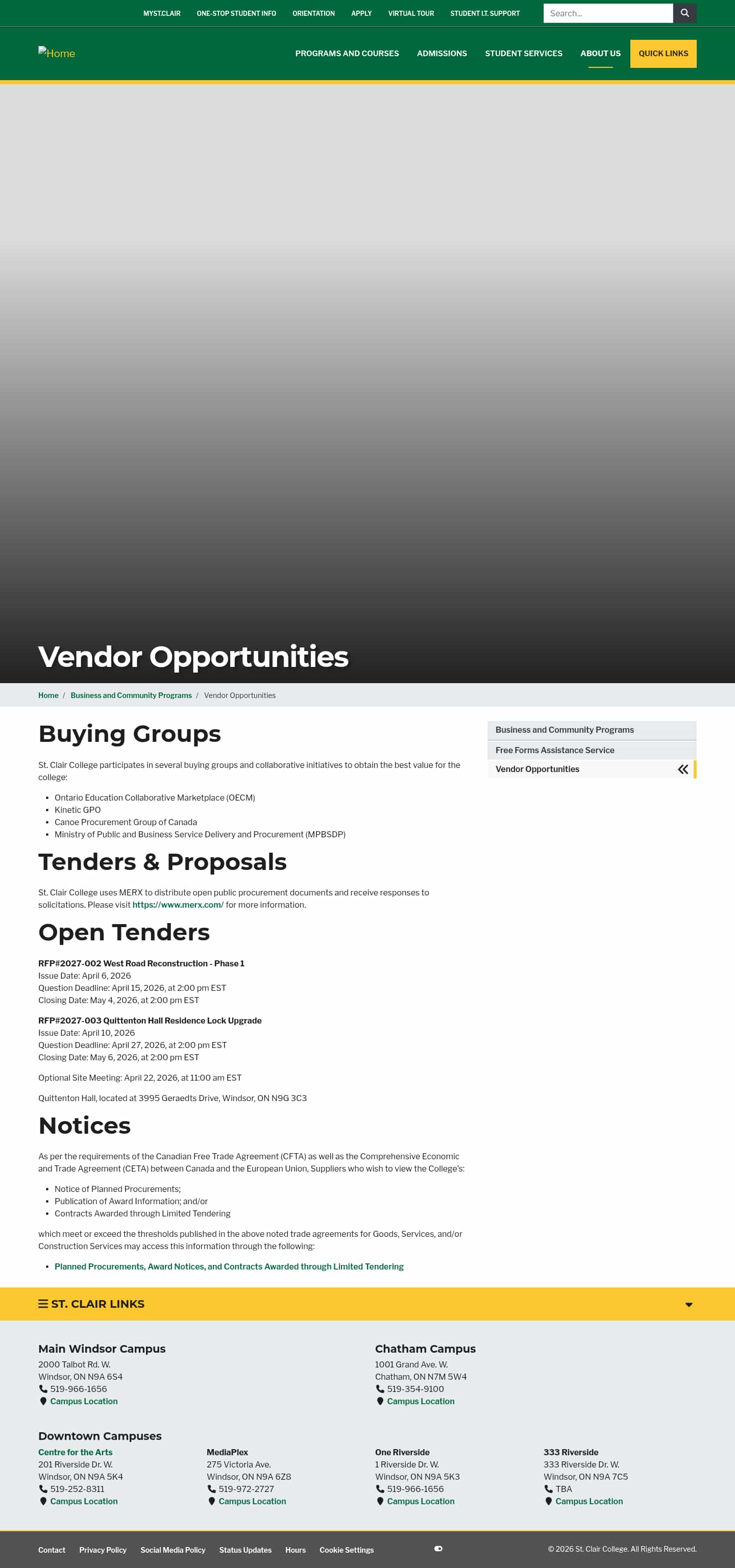Select MYST.CLAIR in the top menu
The image size is (735, 1568).
[x=162, y=13]
